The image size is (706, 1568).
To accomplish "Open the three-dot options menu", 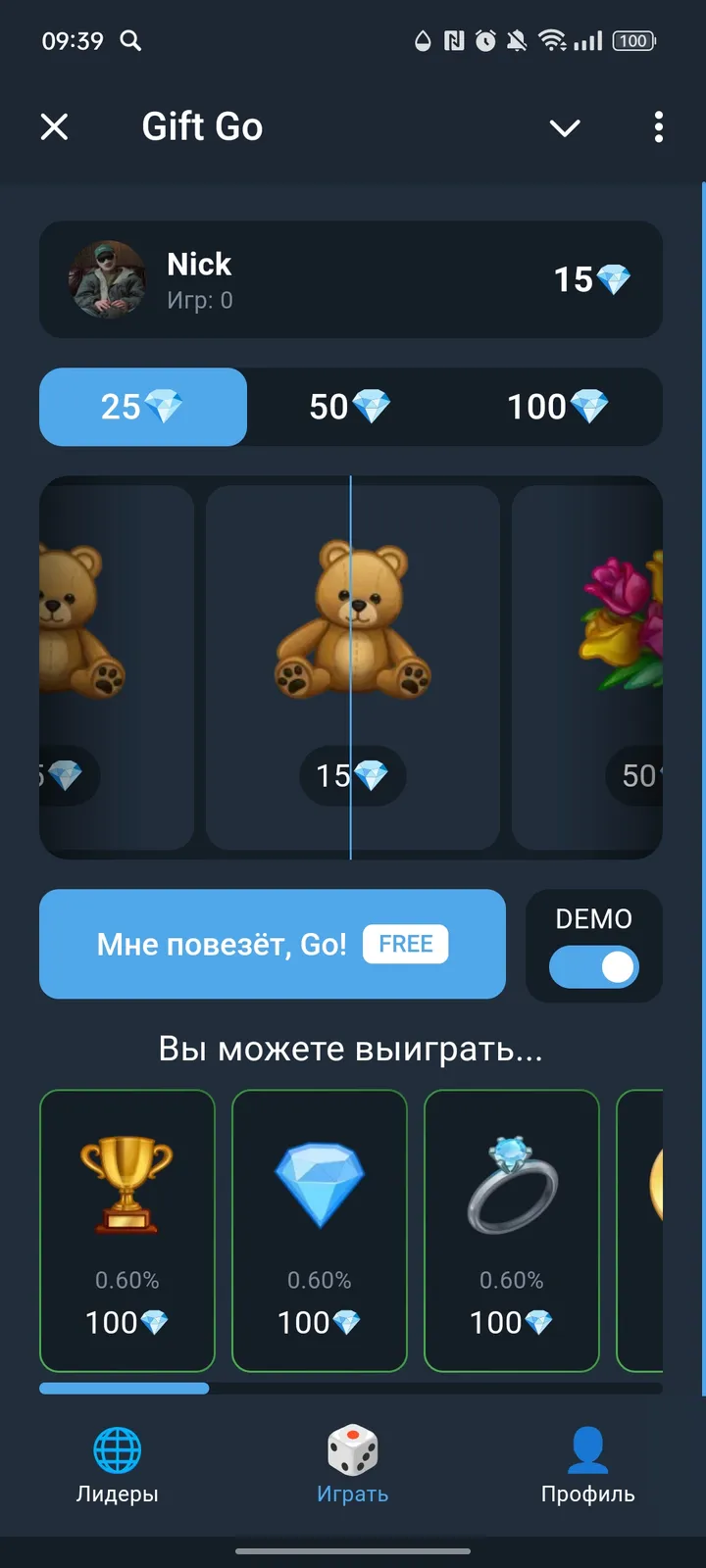I will pyautogui.click(x=658, y=127).
